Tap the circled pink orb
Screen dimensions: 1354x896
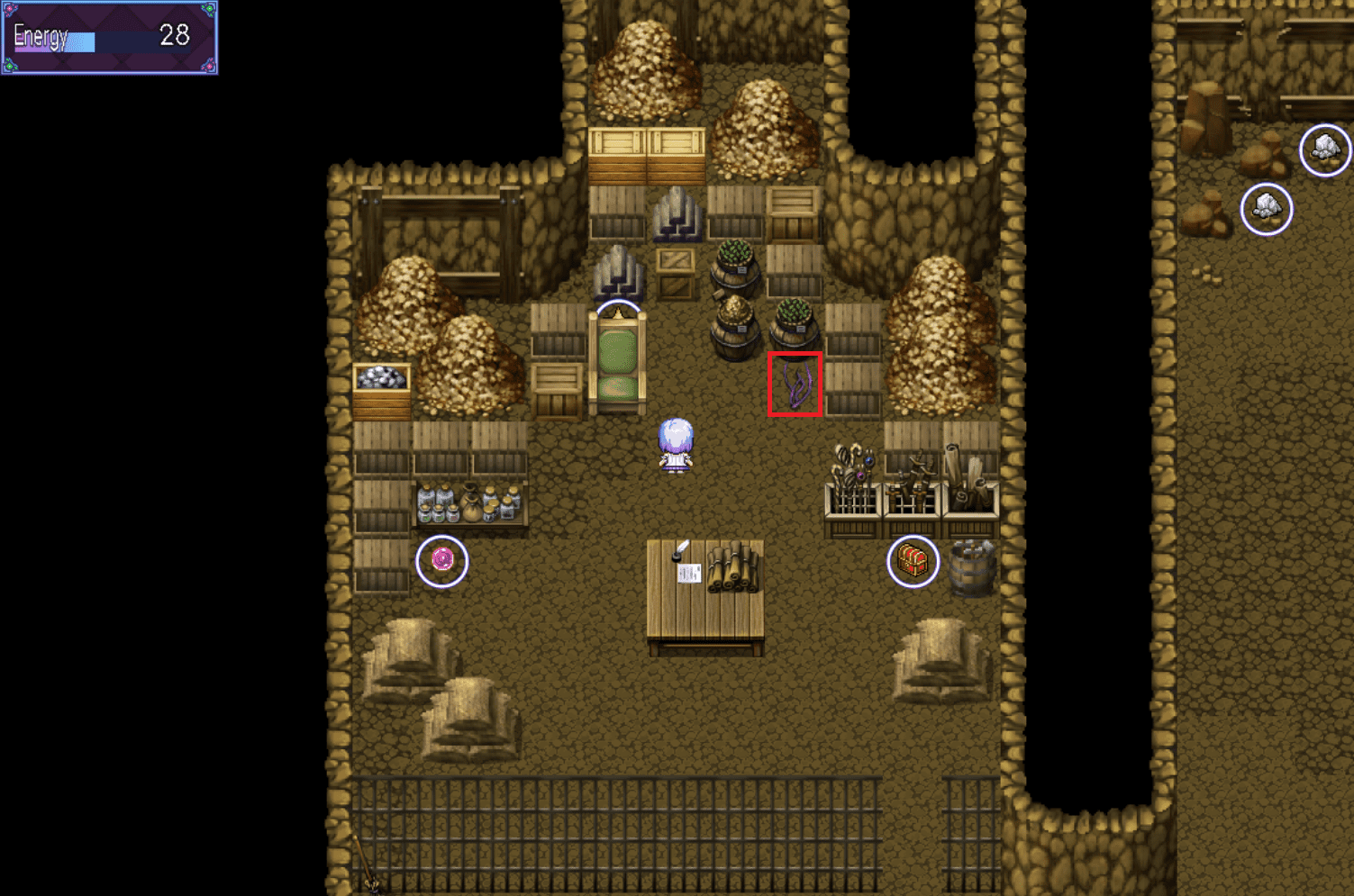coord(441,560)
